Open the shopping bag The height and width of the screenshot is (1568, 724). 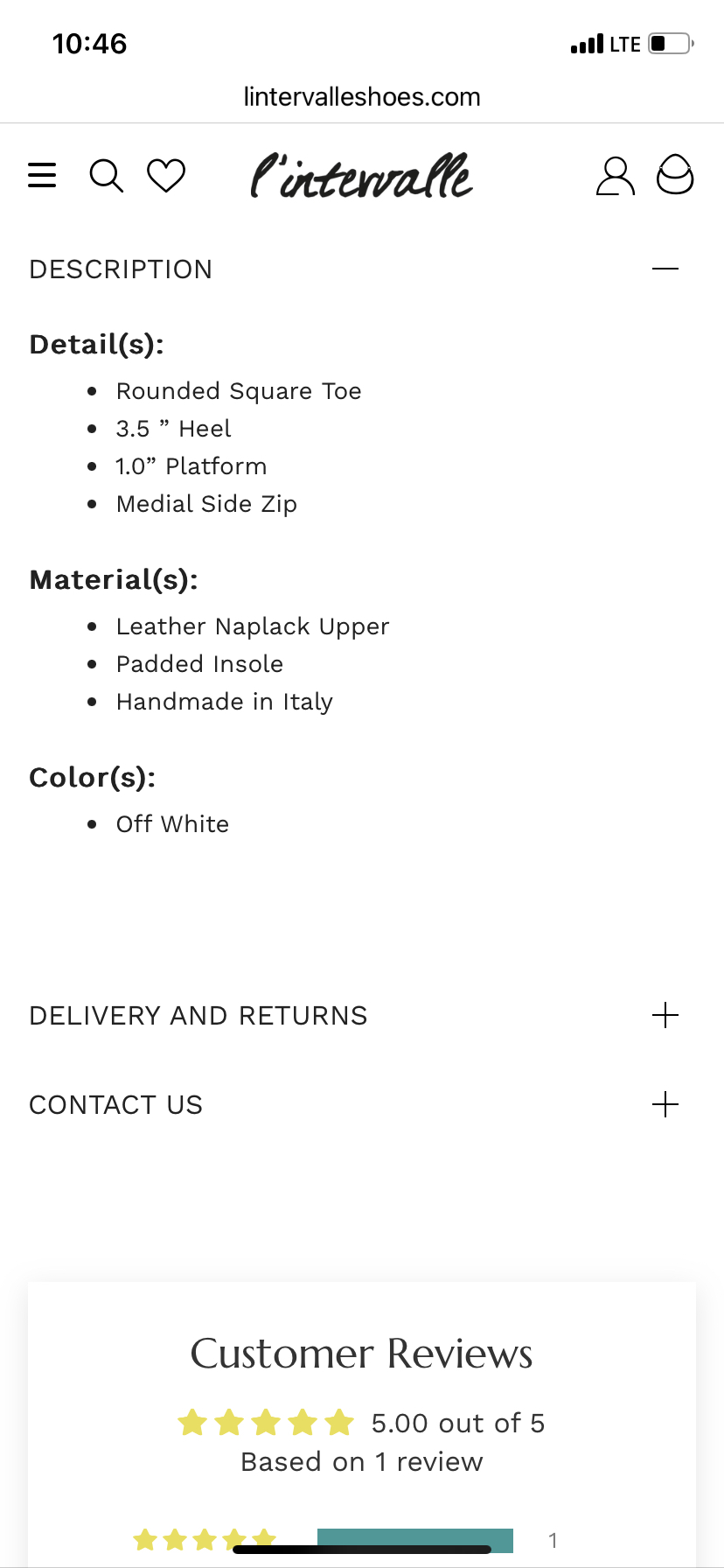click(x=675, y=175)
